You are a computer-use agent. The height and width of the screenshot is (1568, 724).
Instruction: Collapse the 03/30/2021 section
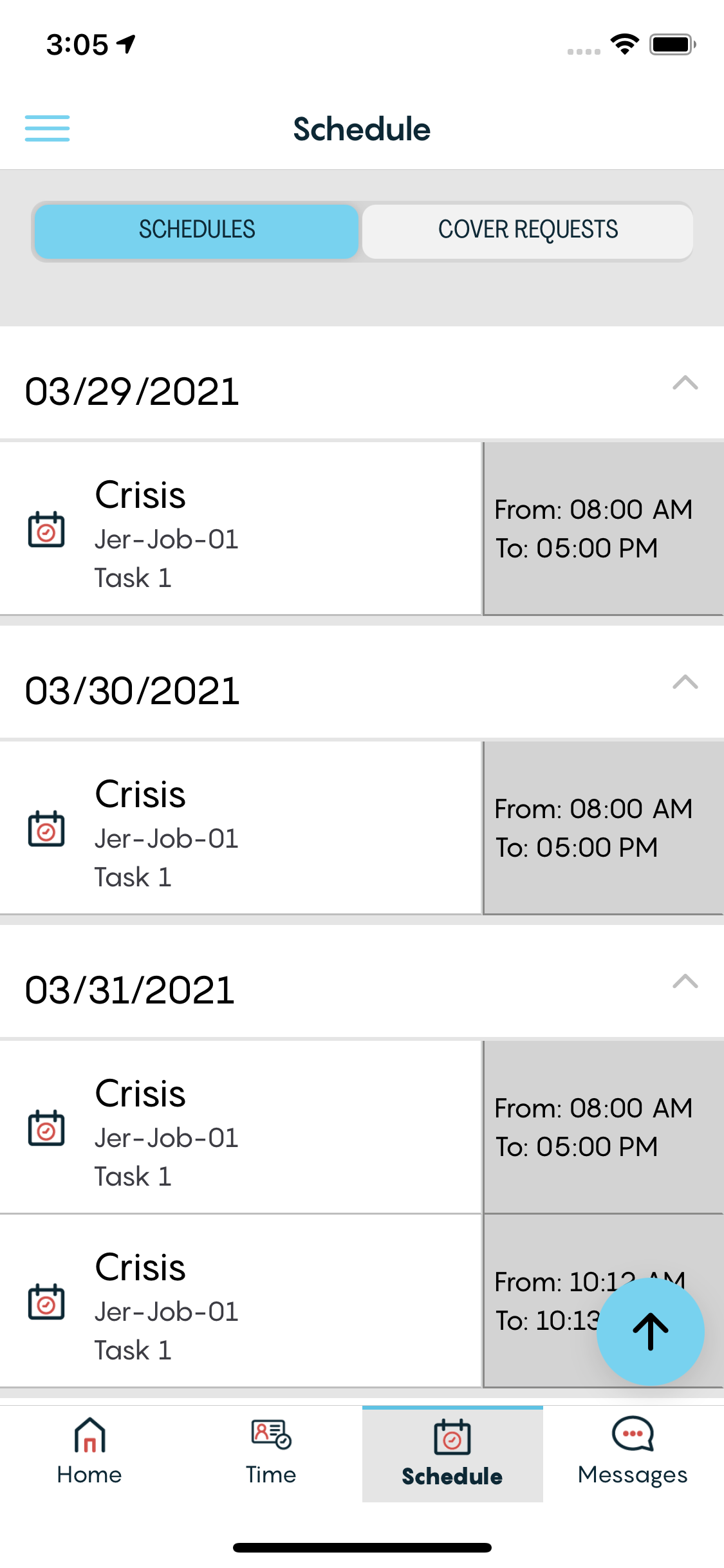pos(685,682)
